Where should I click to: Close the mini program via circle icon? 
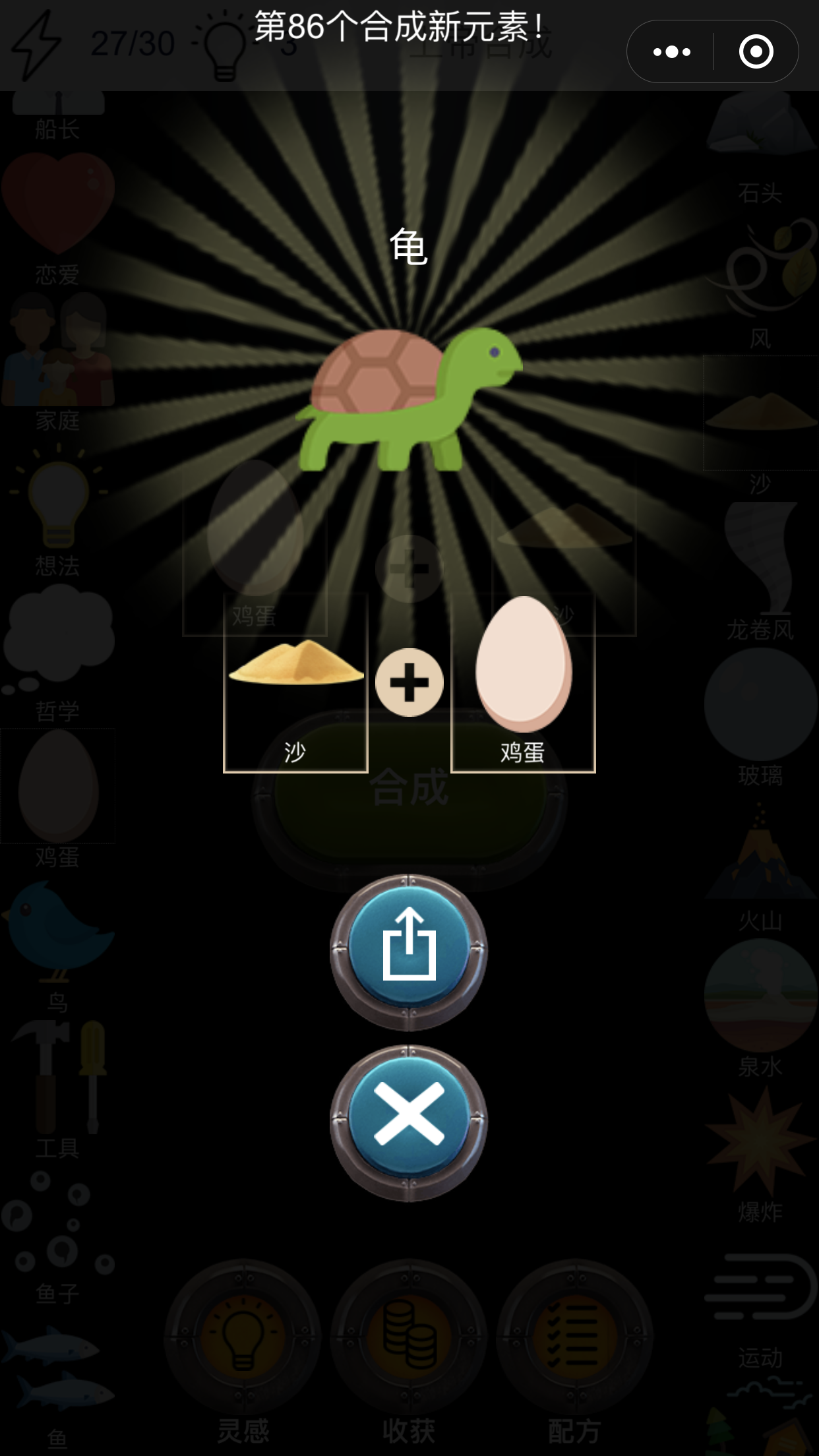756,51
